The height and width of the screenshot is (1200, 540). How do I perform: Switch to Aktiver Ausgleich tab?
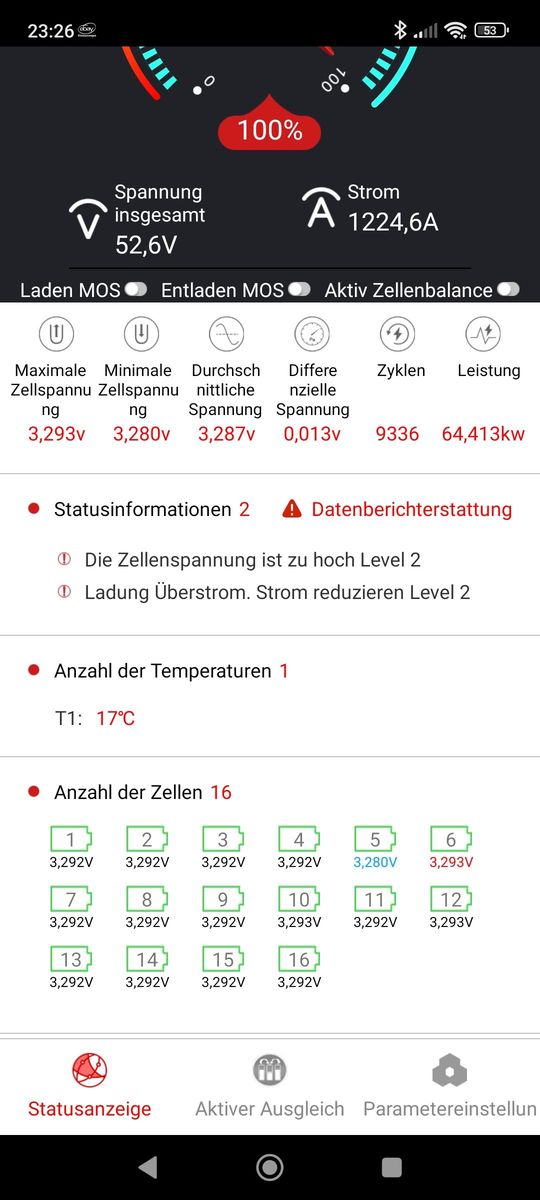(270, 1086)
